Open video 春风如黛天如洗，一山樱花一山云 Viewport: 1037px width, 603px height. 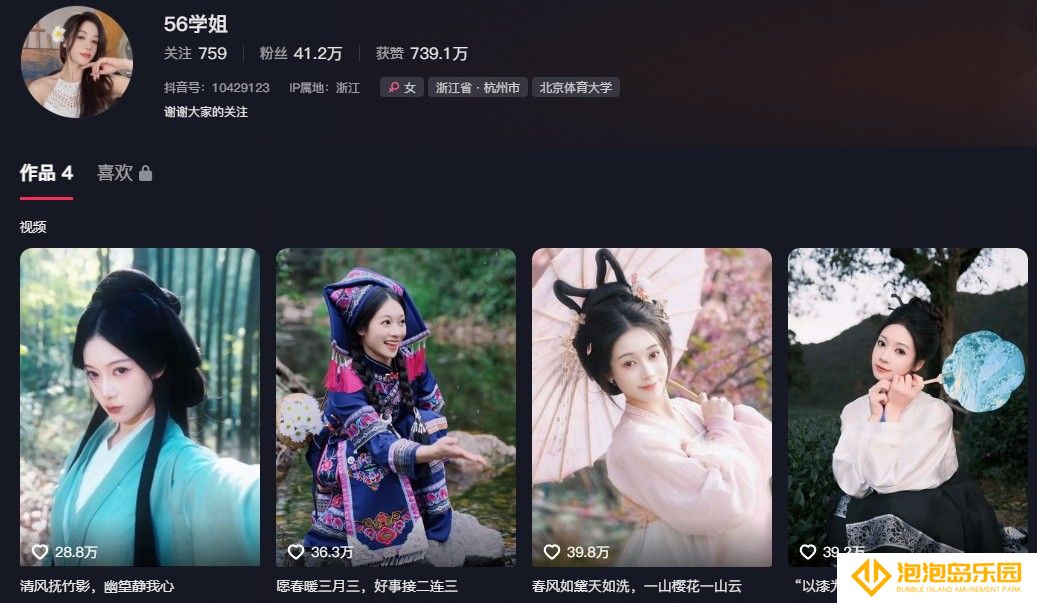[x=652, y=407]
